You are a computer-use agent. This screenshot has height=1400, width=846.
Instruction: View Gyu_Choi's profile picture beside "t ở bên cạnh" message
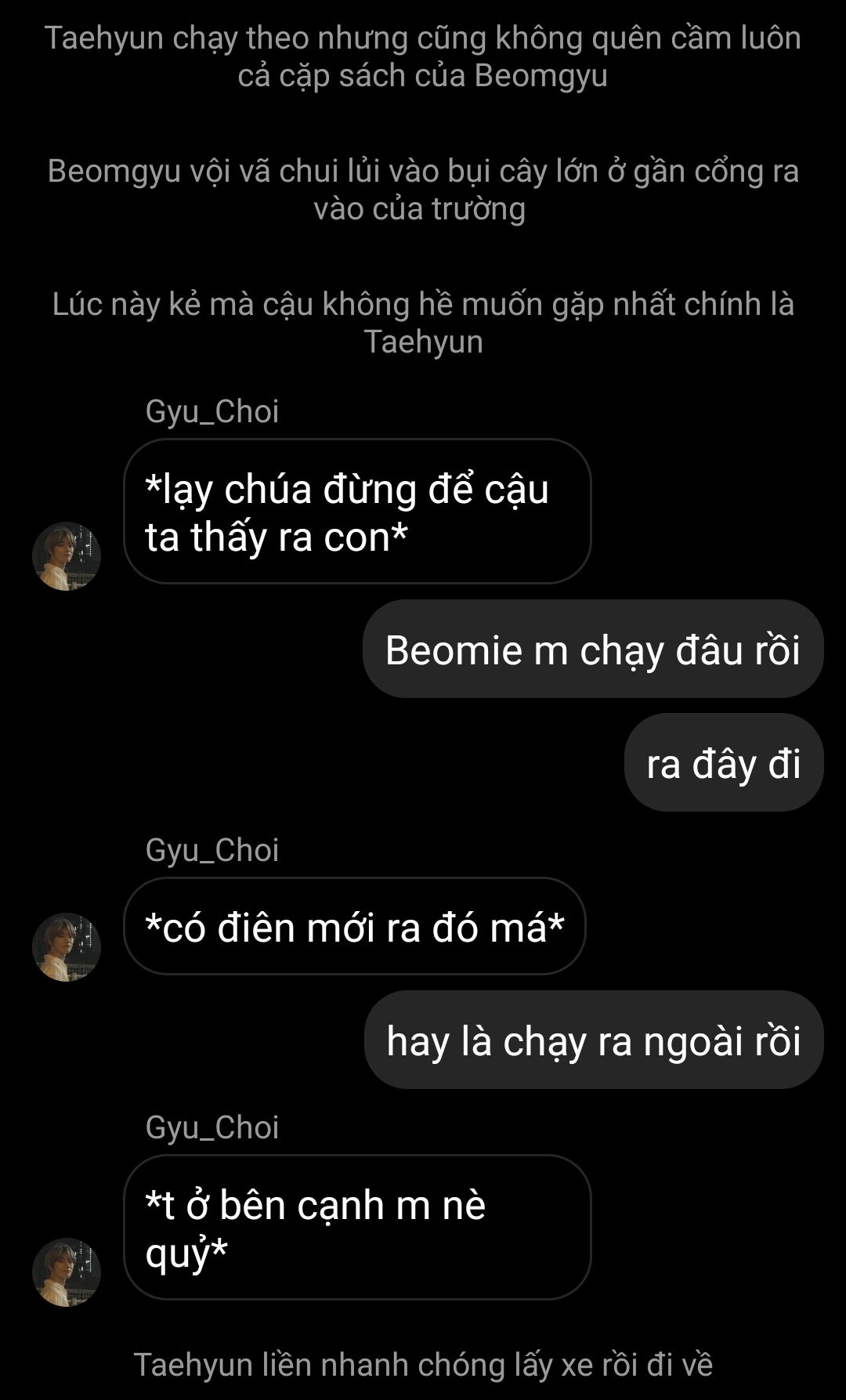point(67,1272)
